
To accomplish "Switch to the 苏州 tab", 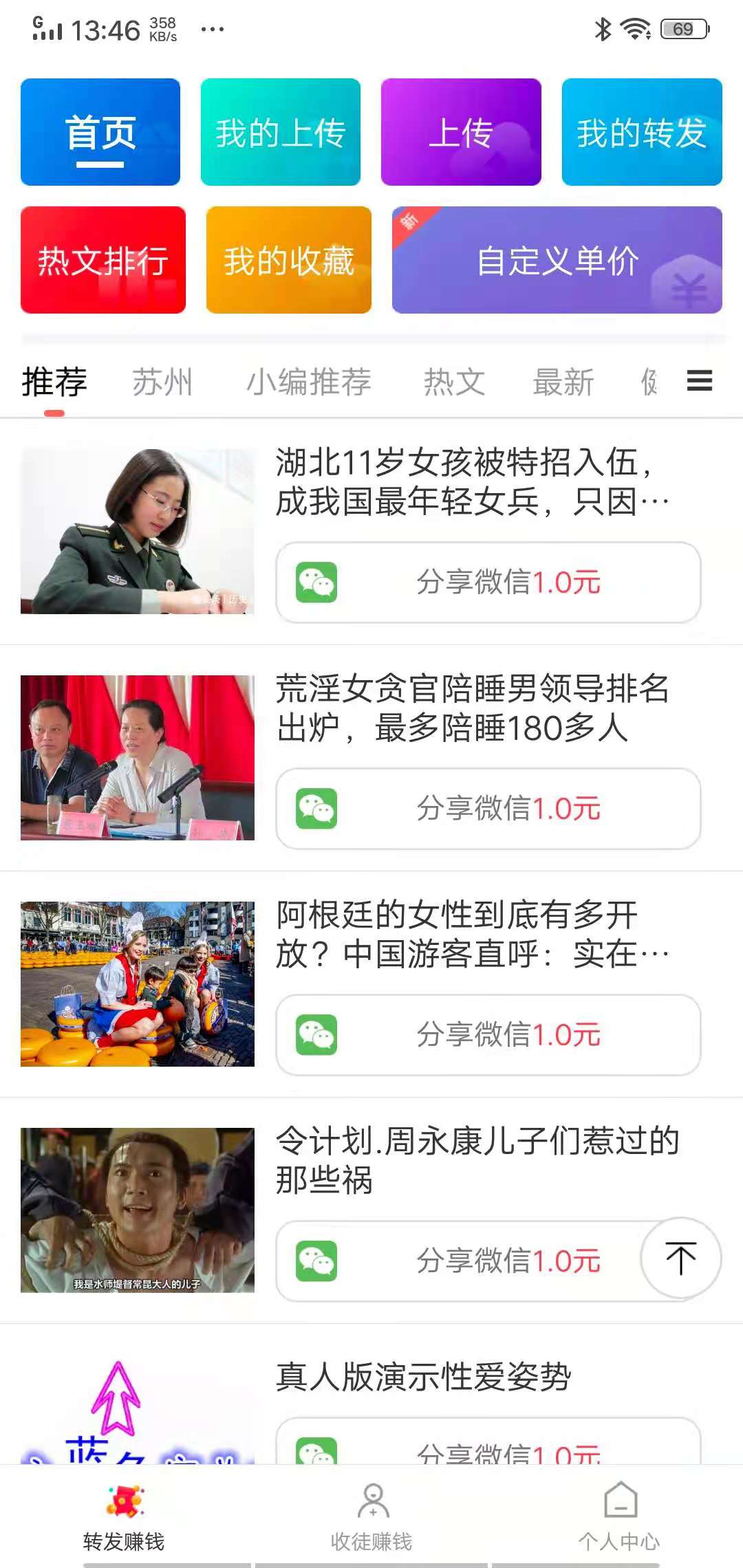I will click(162, 382).
